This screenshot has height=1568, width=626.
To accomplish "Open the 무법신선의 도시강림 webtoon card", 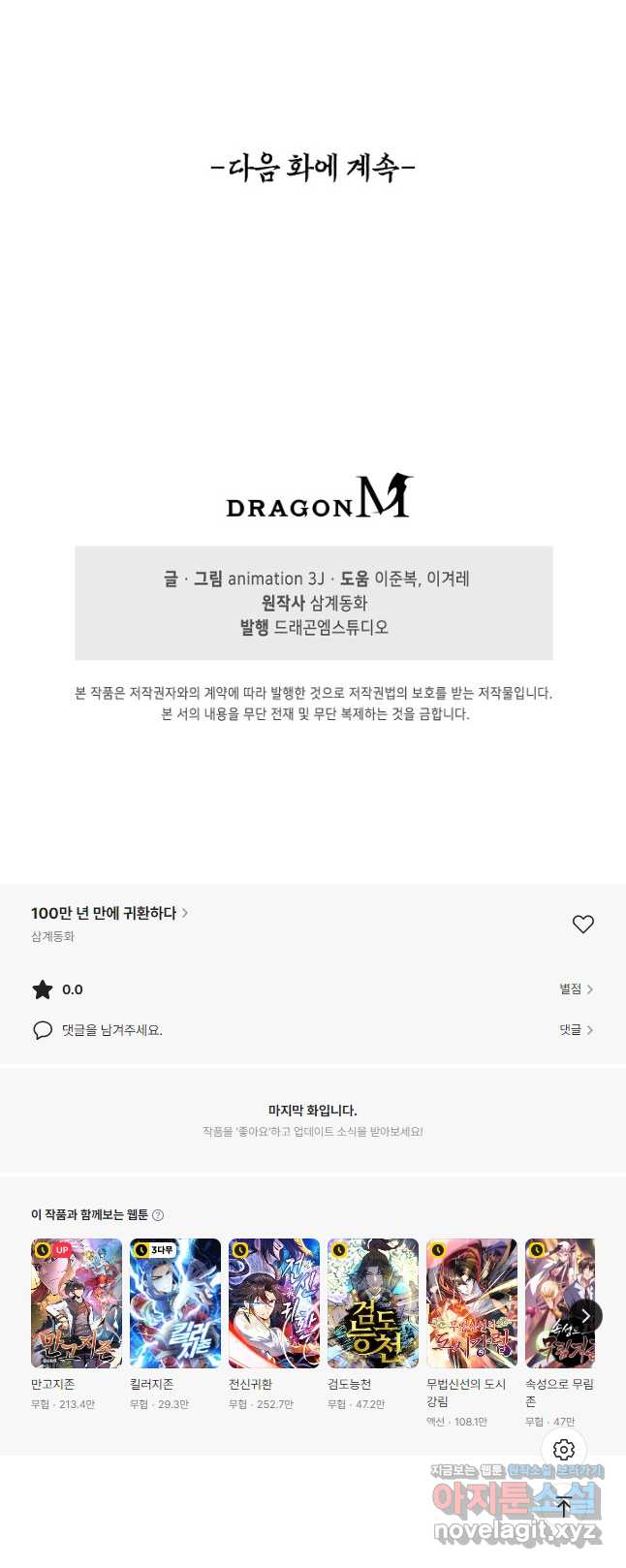I will pos(472,1303).
